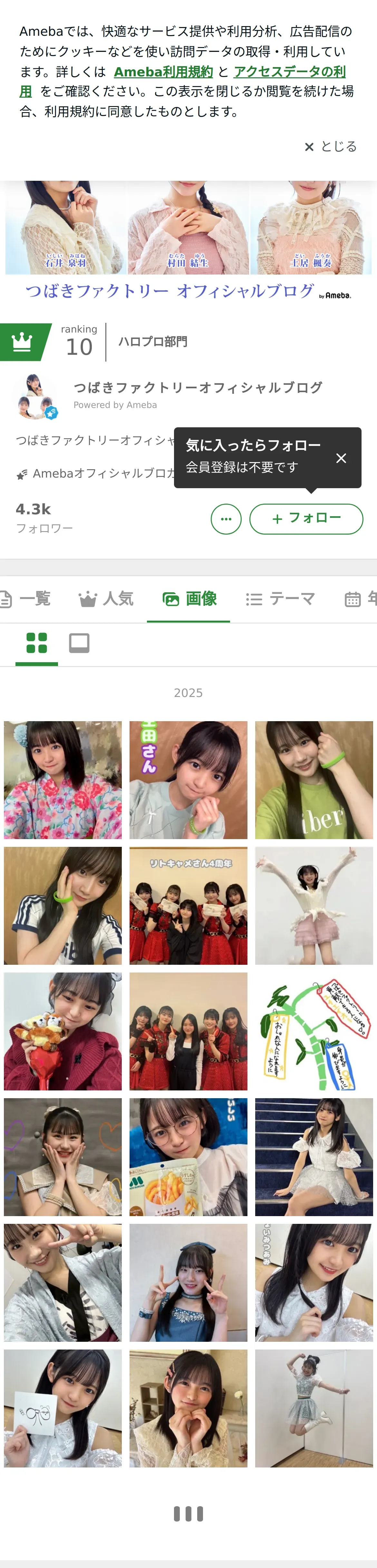This screenshot has height=1568, width=377.
Task: Switch to the 一覧 tab
Action: click(x=25, y=599)
